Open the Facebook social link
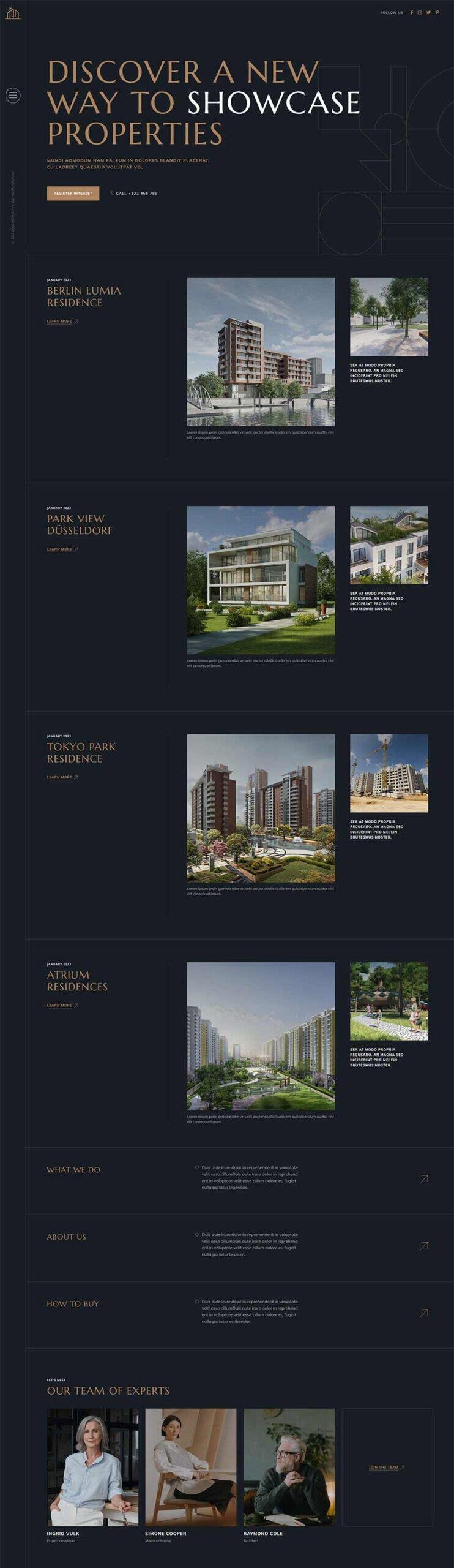This screenshot has width=454, height=1568. coord(412,12)
